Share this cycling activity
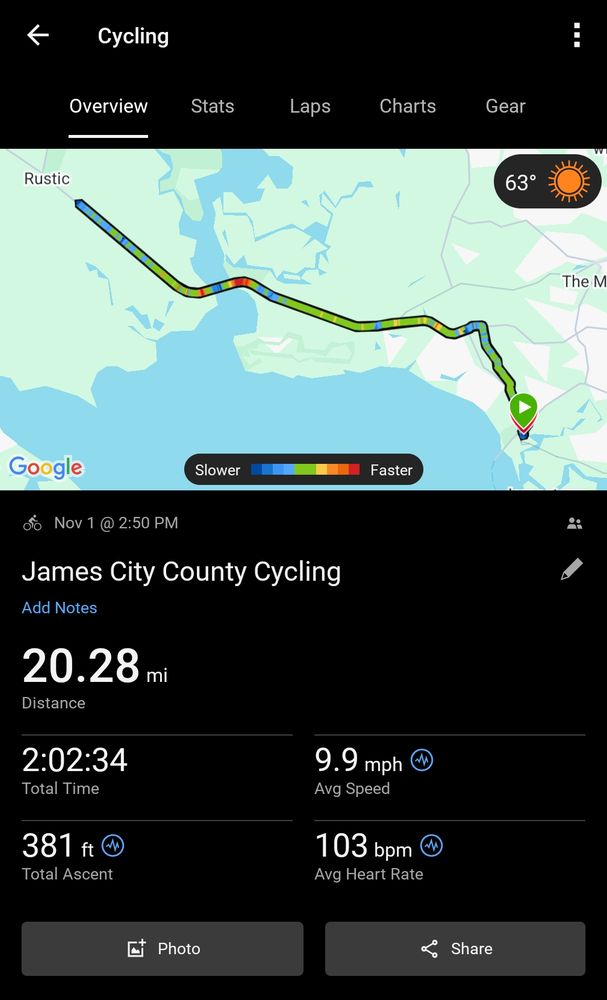607x1000 pixels. tap(455, 948)
